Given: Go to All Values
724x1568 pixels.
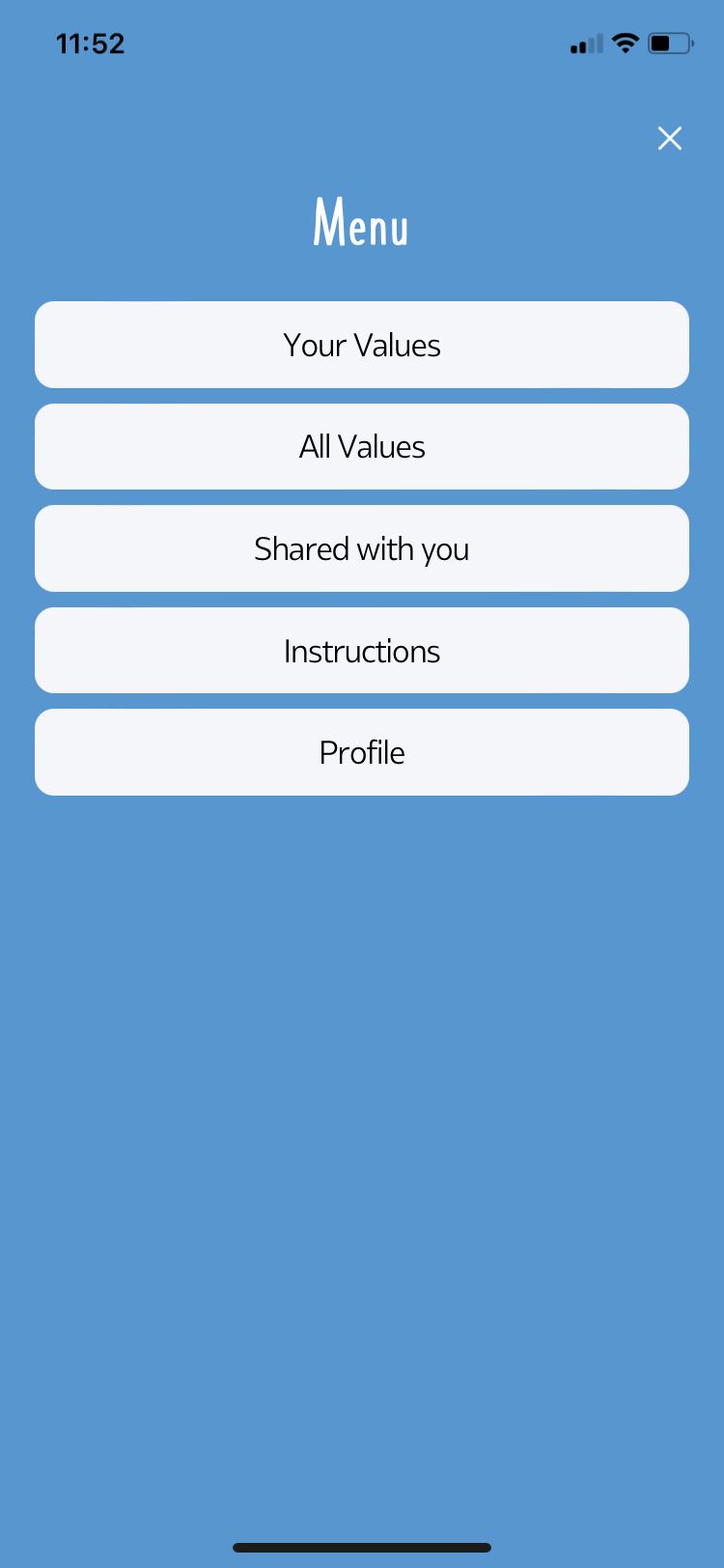Looking at the screenshot, I should click(x=362, y=447).
